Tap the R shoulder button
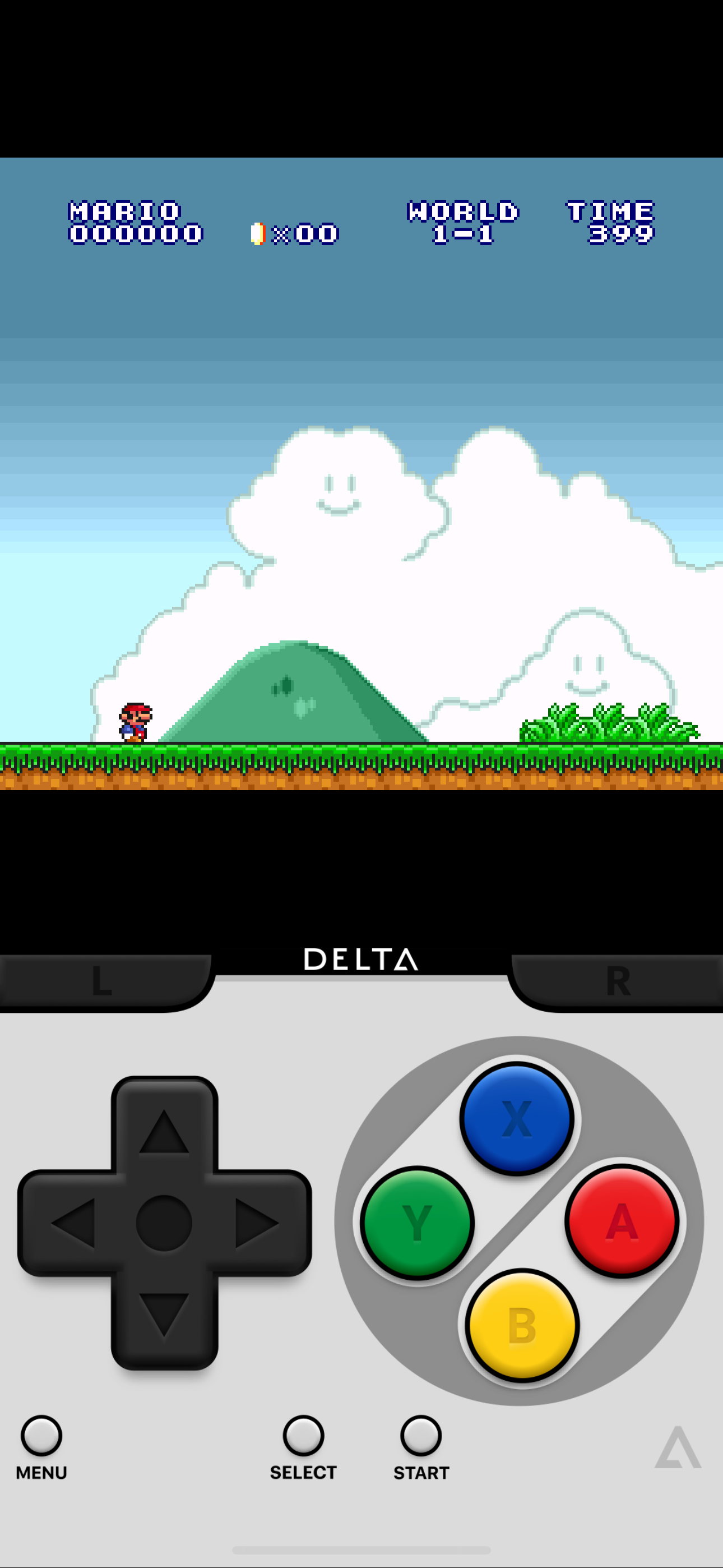Viewport: 723px width, 1568px height. [618, 981]
